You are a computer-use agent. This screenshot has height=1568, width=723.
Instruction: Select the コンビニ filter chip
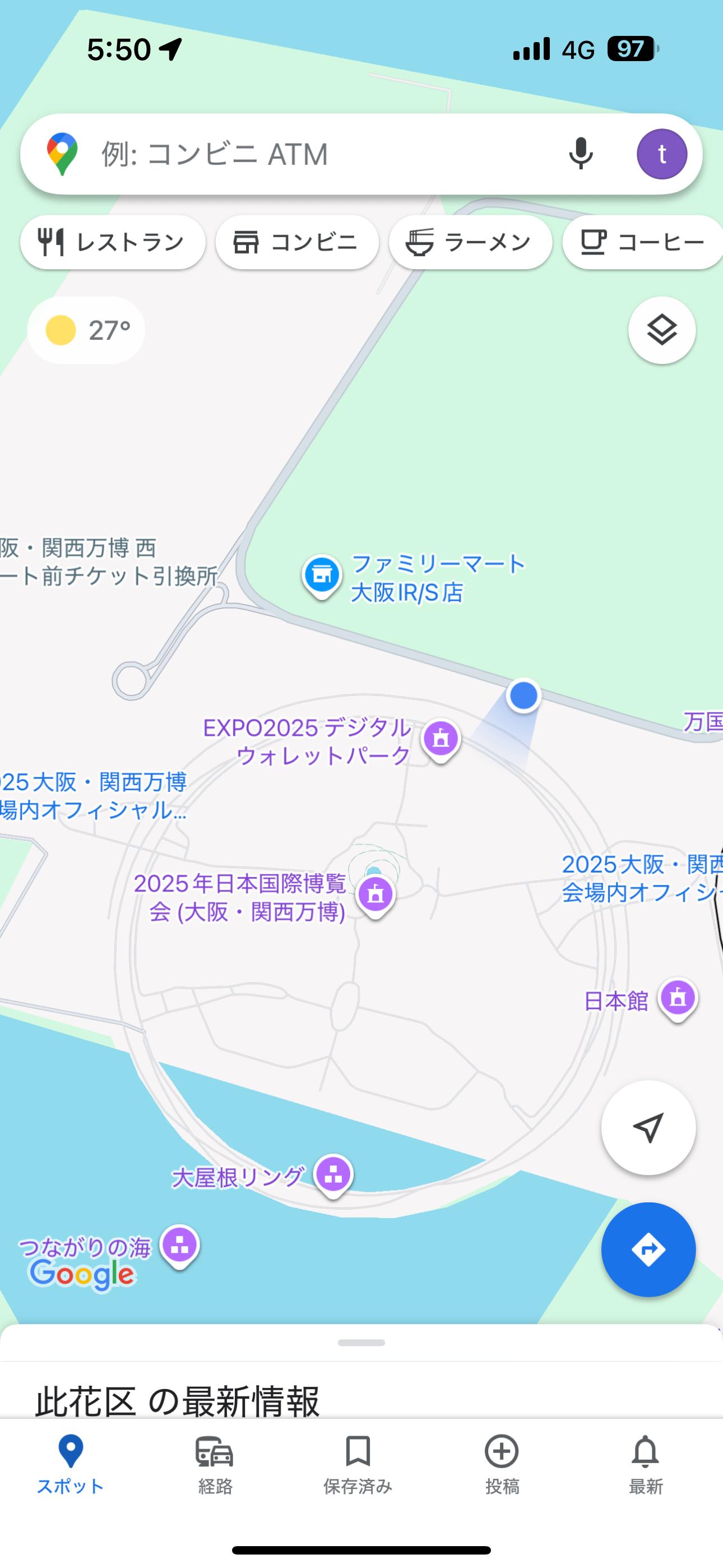point(297,242)
